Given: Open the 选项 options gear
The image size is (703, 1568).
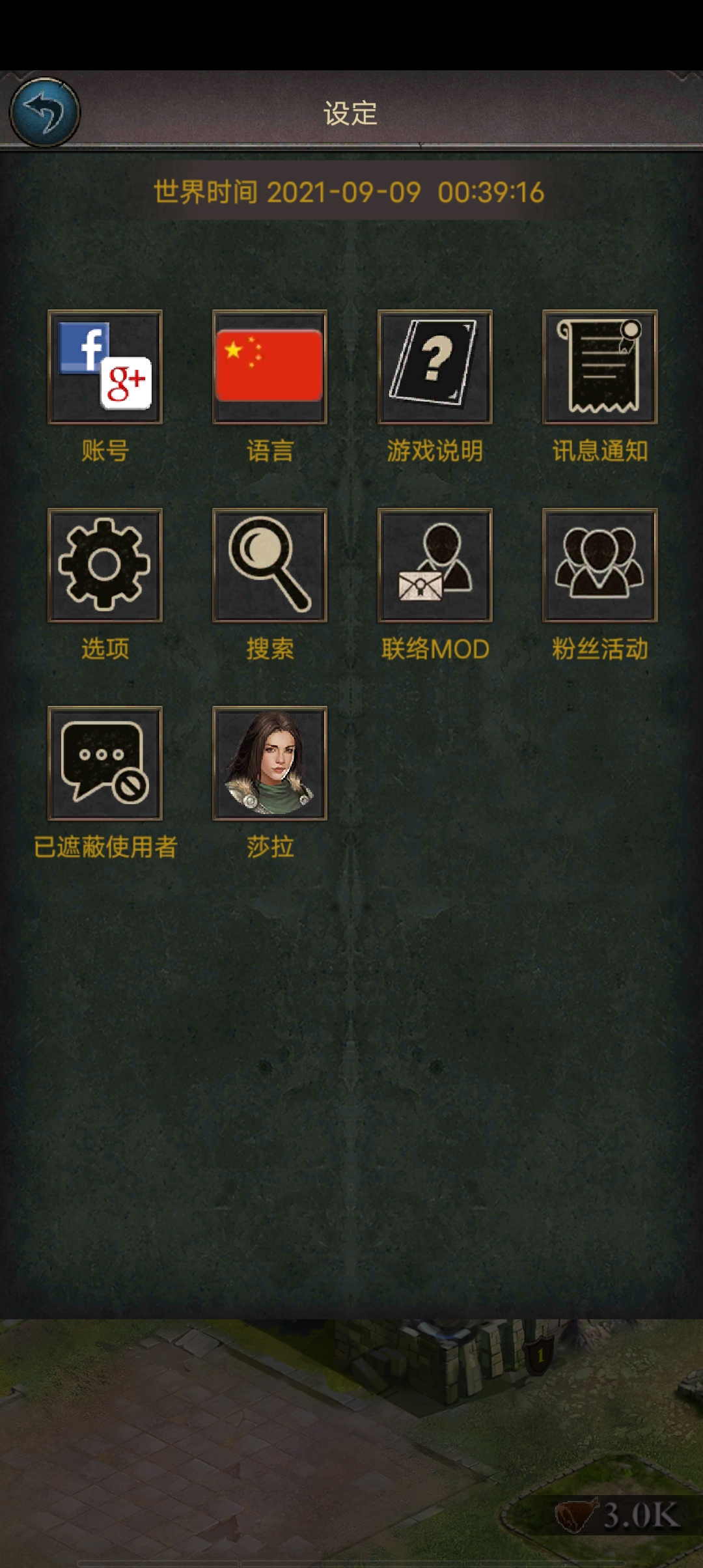Looking at the screenshot, I should pyautogui.click(x=105, y=565).
